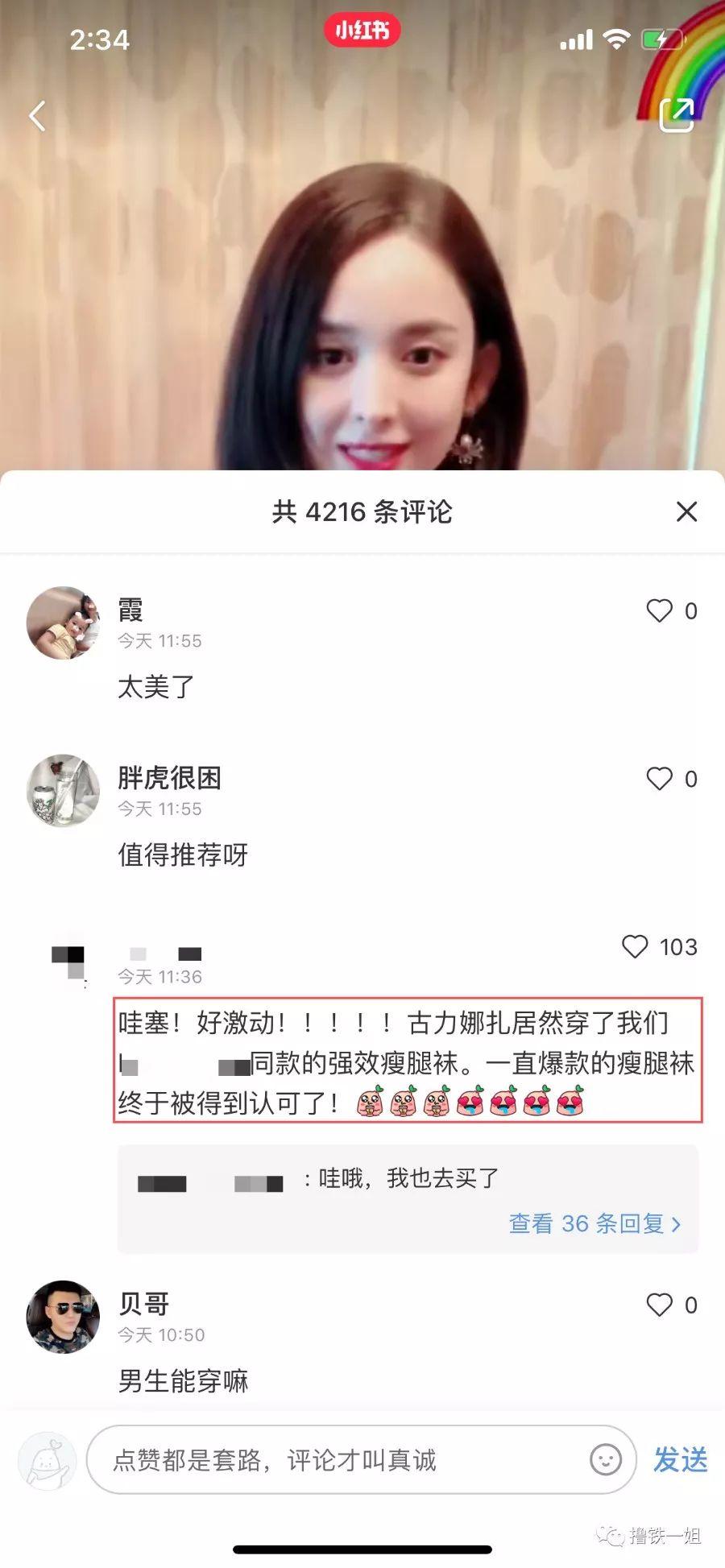This screenshot has height=1568, width=725.
Task: Send the comment with 发送
Action: coord(680,1459)
